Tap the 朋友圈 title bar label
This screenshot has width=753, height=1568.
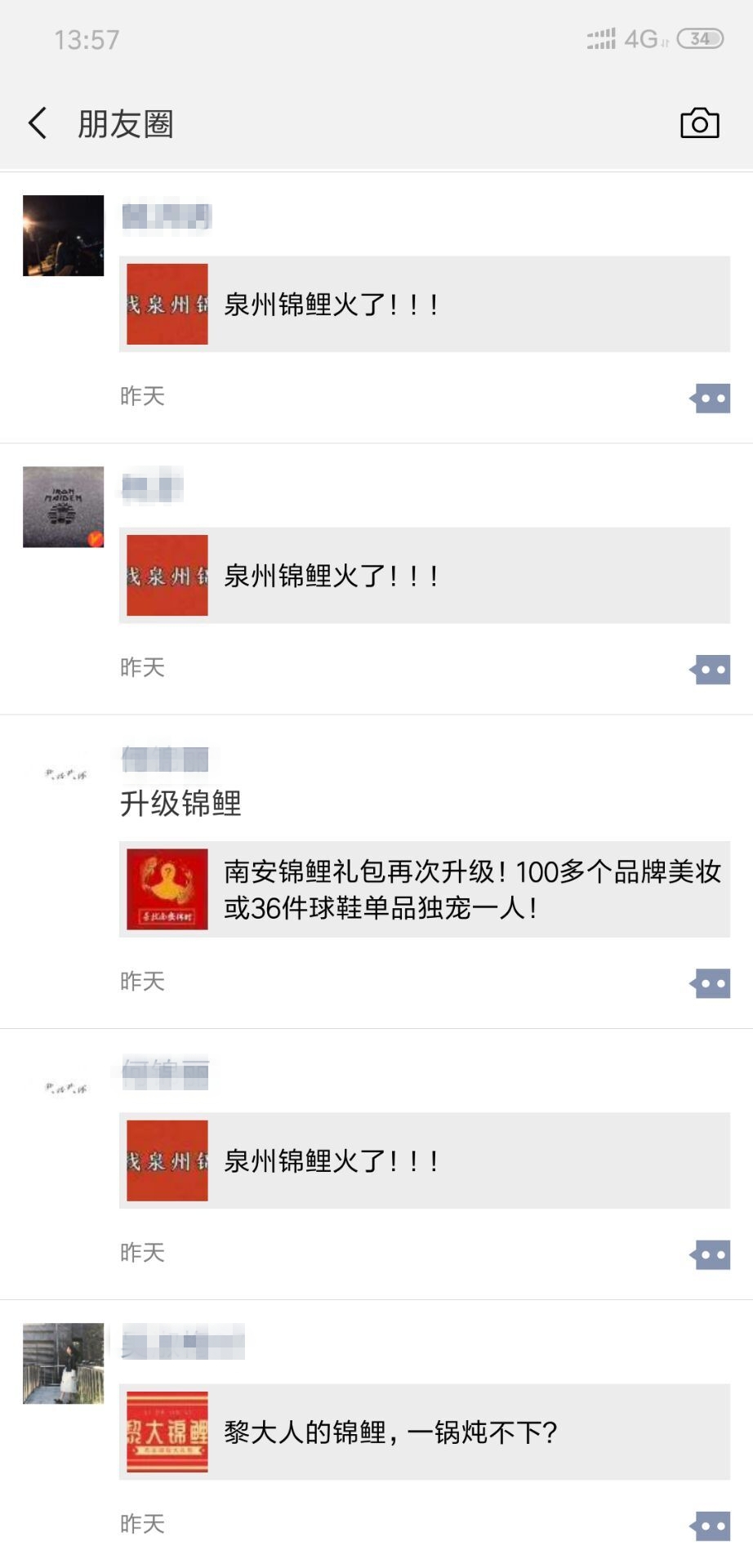127,124
